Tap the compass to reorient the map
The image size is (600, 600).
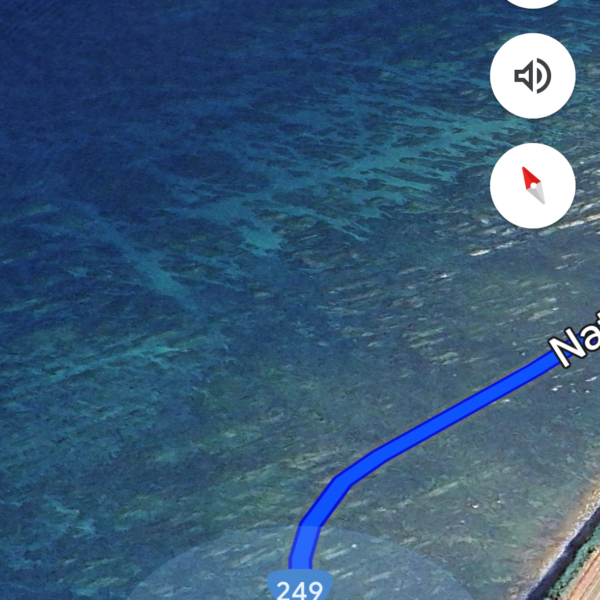[532, 185]
